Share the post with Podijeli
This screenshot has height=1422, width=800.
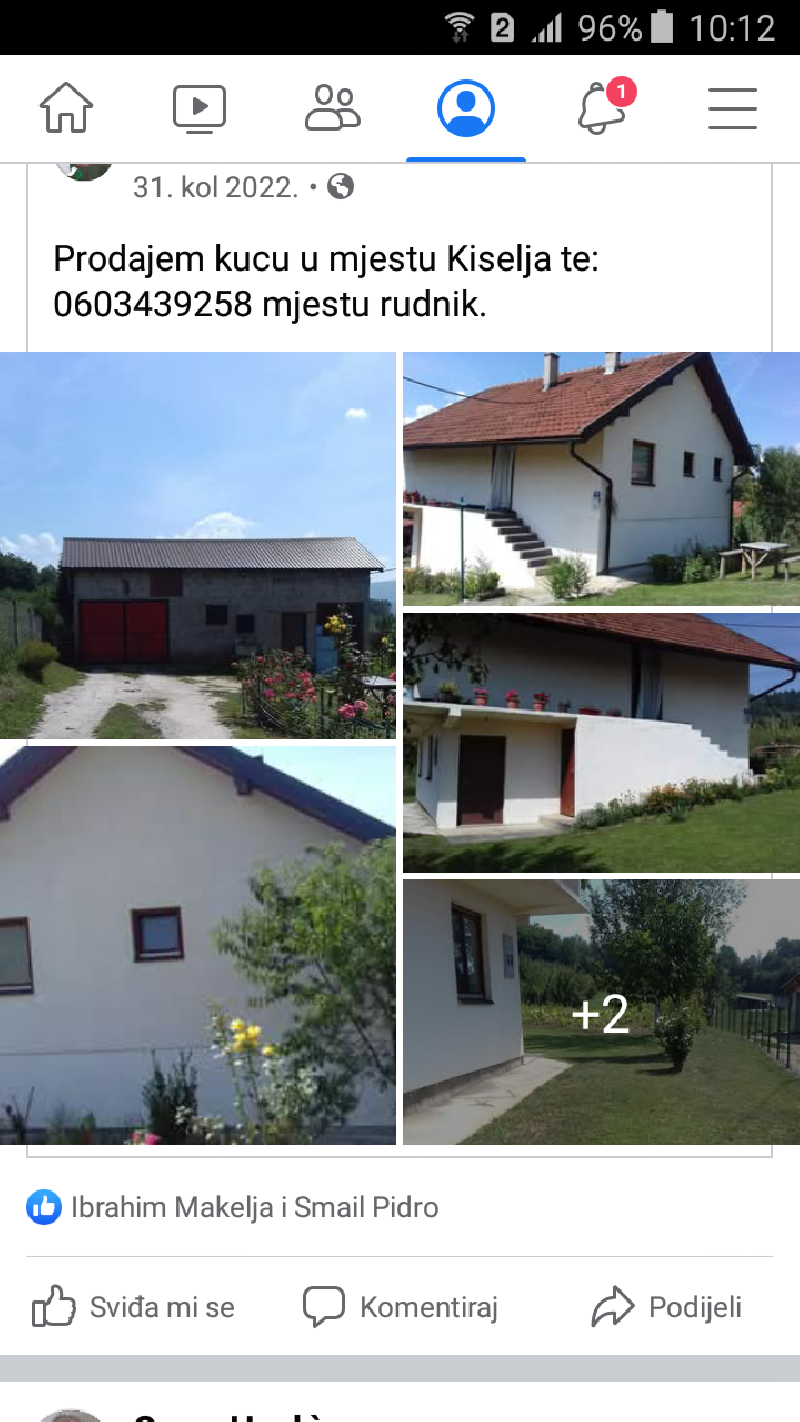click(x=667, y=1307)
